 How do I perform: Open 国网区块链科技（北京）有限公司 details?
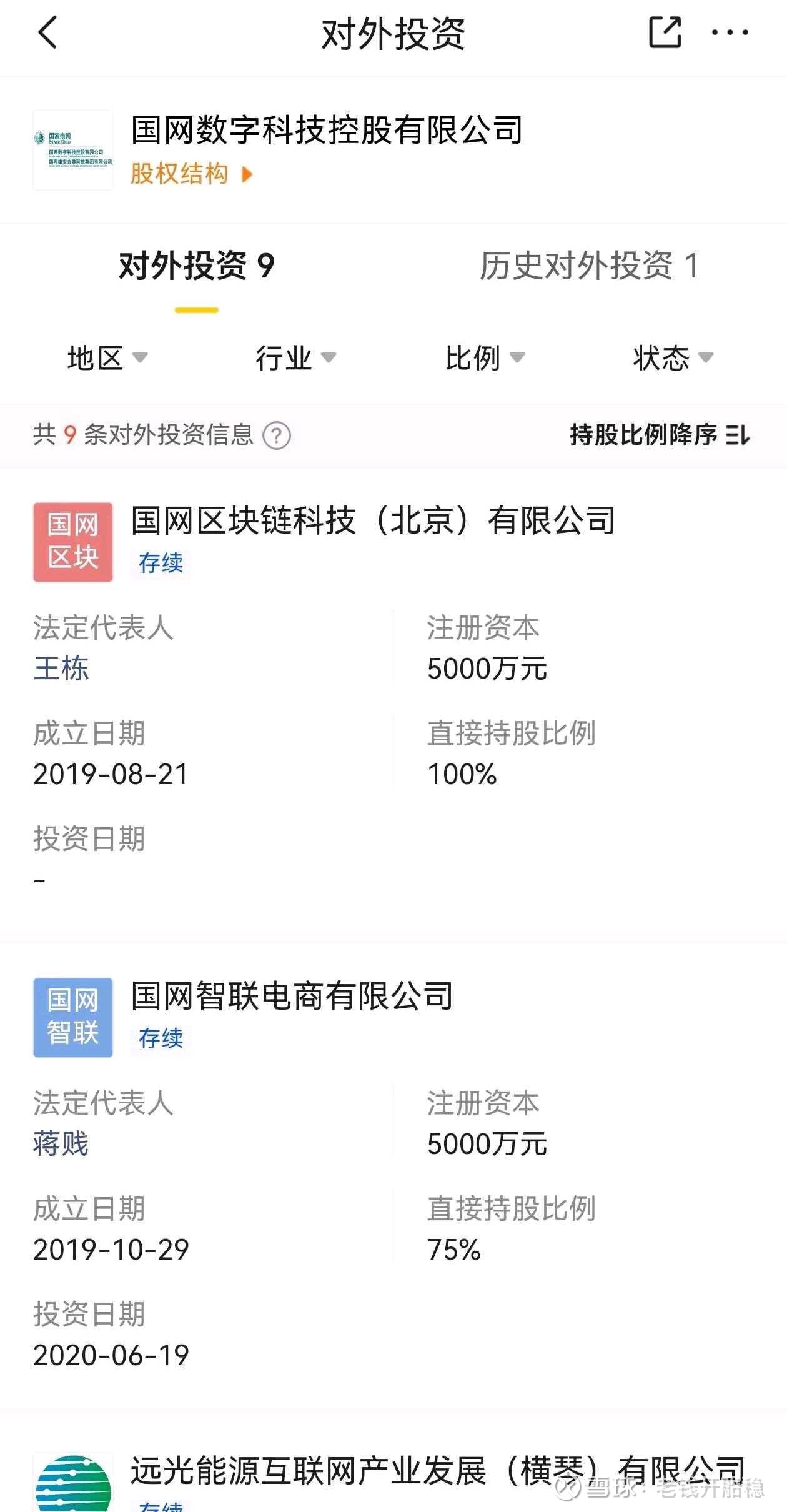pyautogui.click(x=373, y=520)
